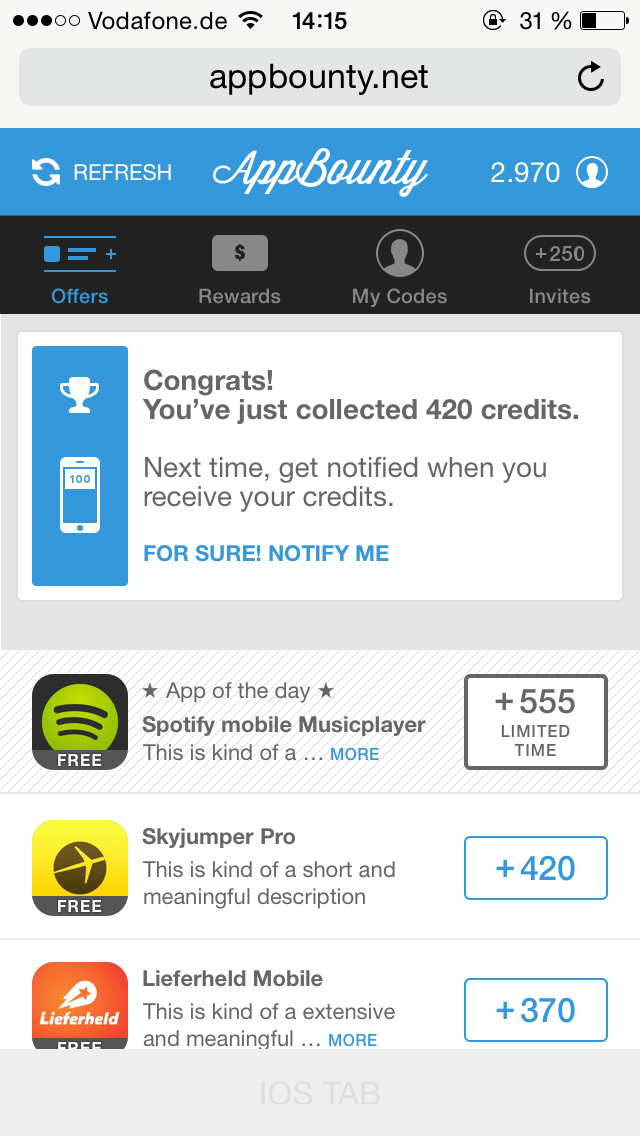
Task: Get +370 credits for Lieferheld Mobile
Action: [x=536, y=1010]
